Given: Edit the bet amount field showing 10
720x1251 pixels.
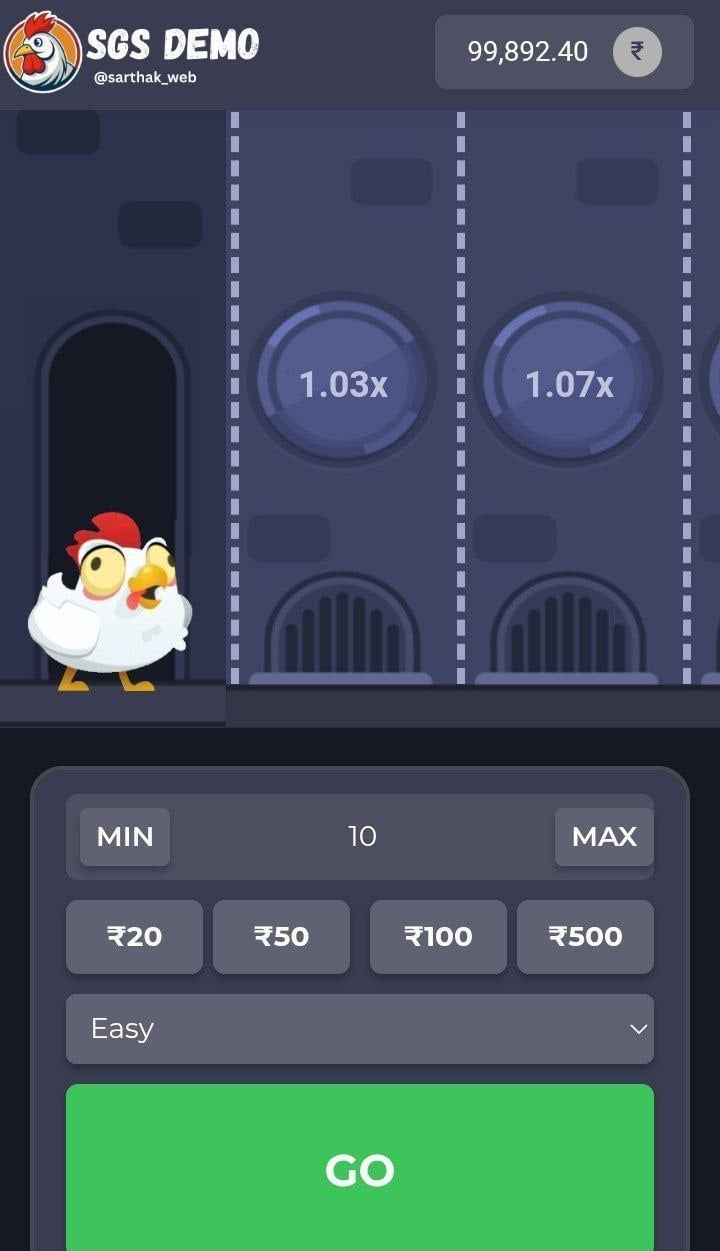Looking at the screenshot, I should (362, 837).
